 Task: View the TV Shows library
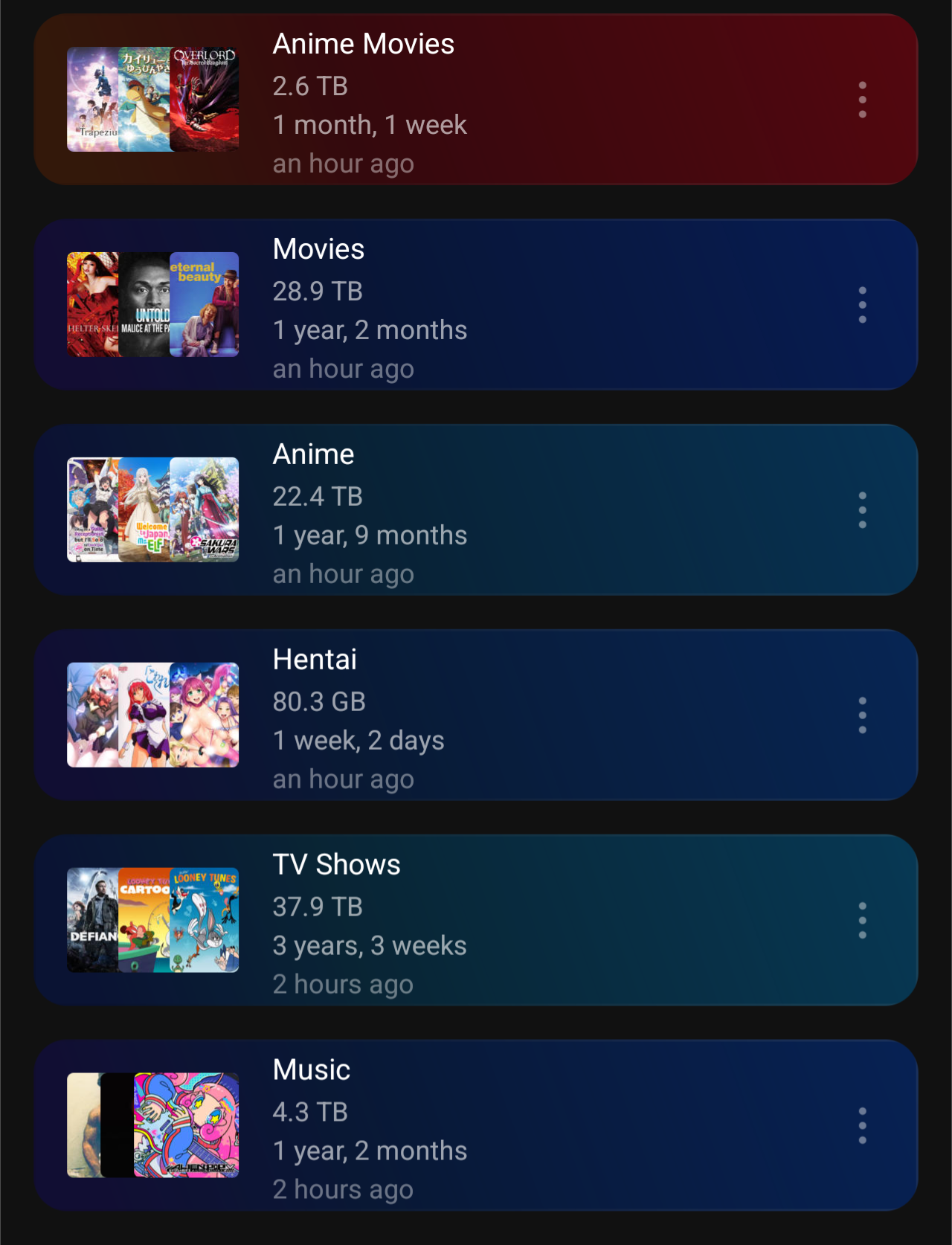[476, 921]
